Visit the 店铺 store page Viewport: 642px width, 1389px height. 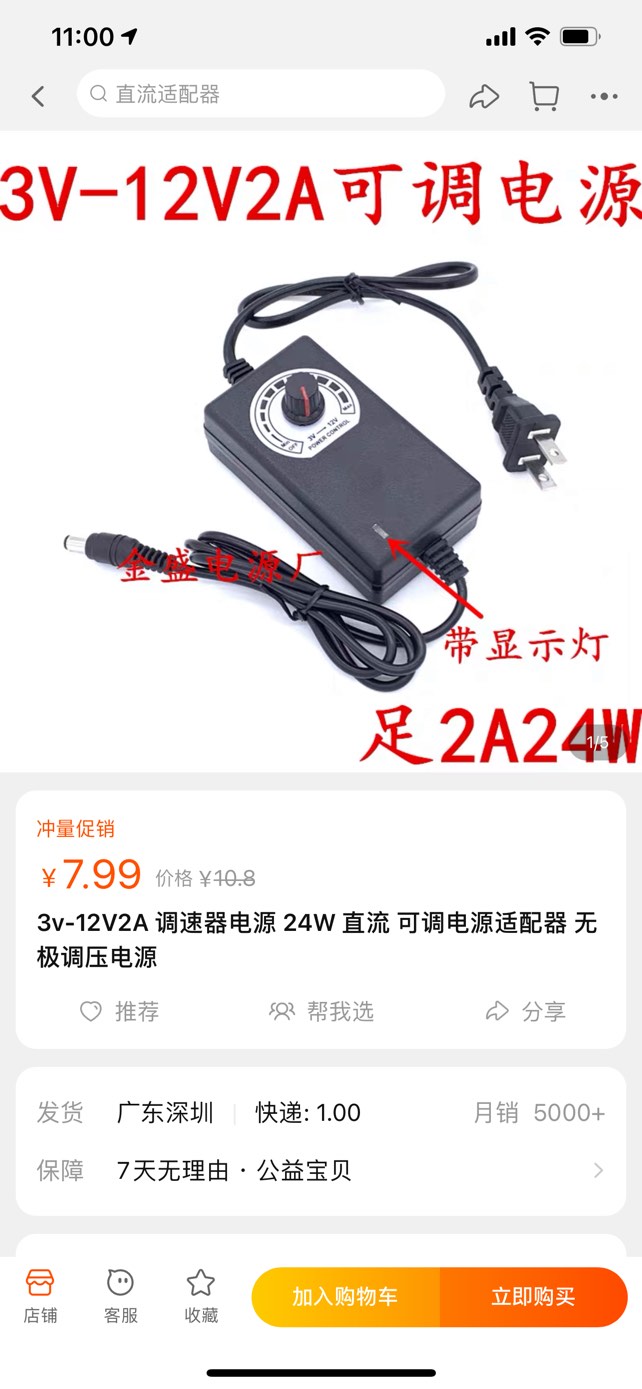40,1296
